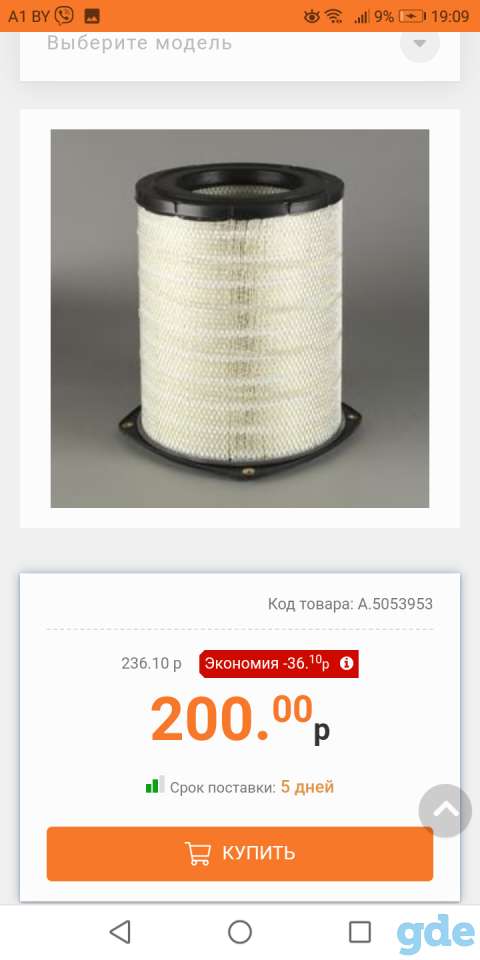Open the air filter product photo
480x960 pixels.
tap(240, 318)
